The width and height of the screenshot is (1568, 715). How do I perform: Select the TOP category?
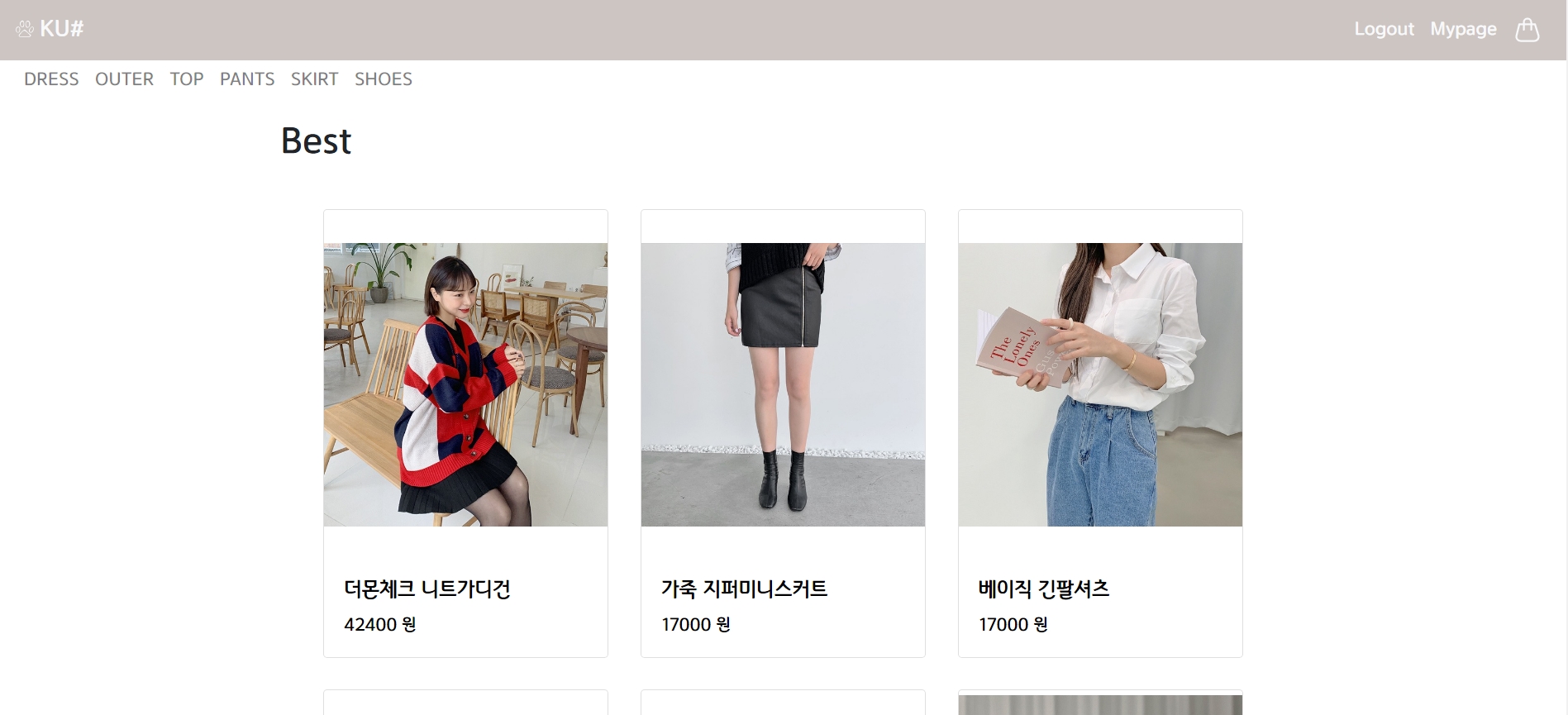tap(187, 79)
